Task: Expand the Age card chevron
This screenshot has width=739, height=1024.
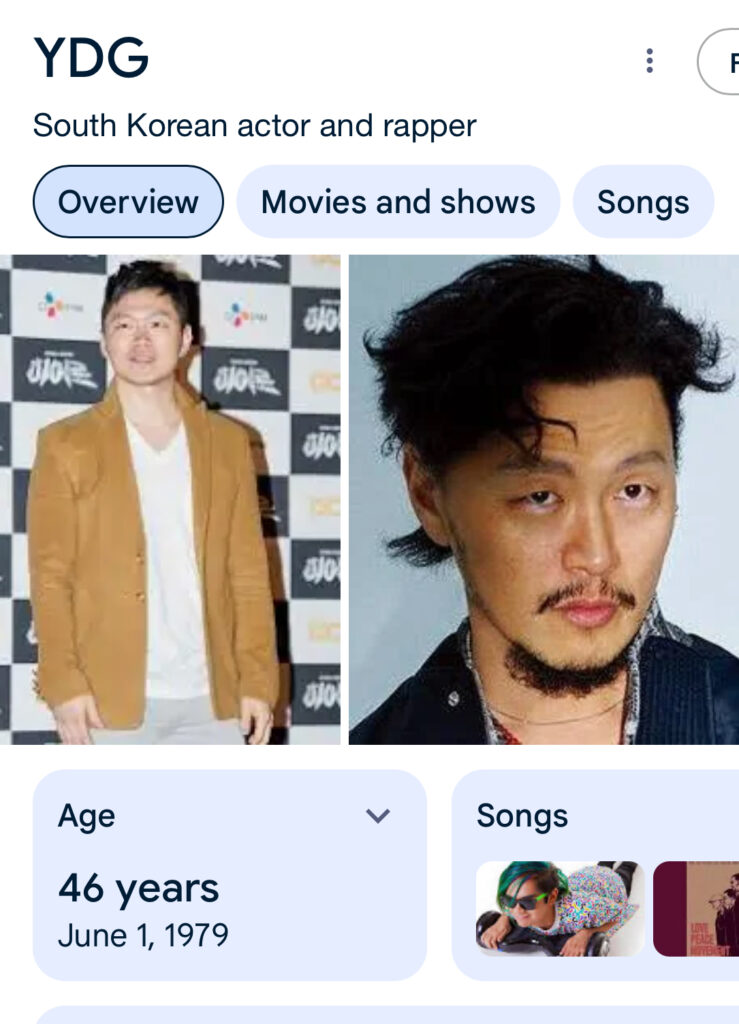Action: point(377,816)
